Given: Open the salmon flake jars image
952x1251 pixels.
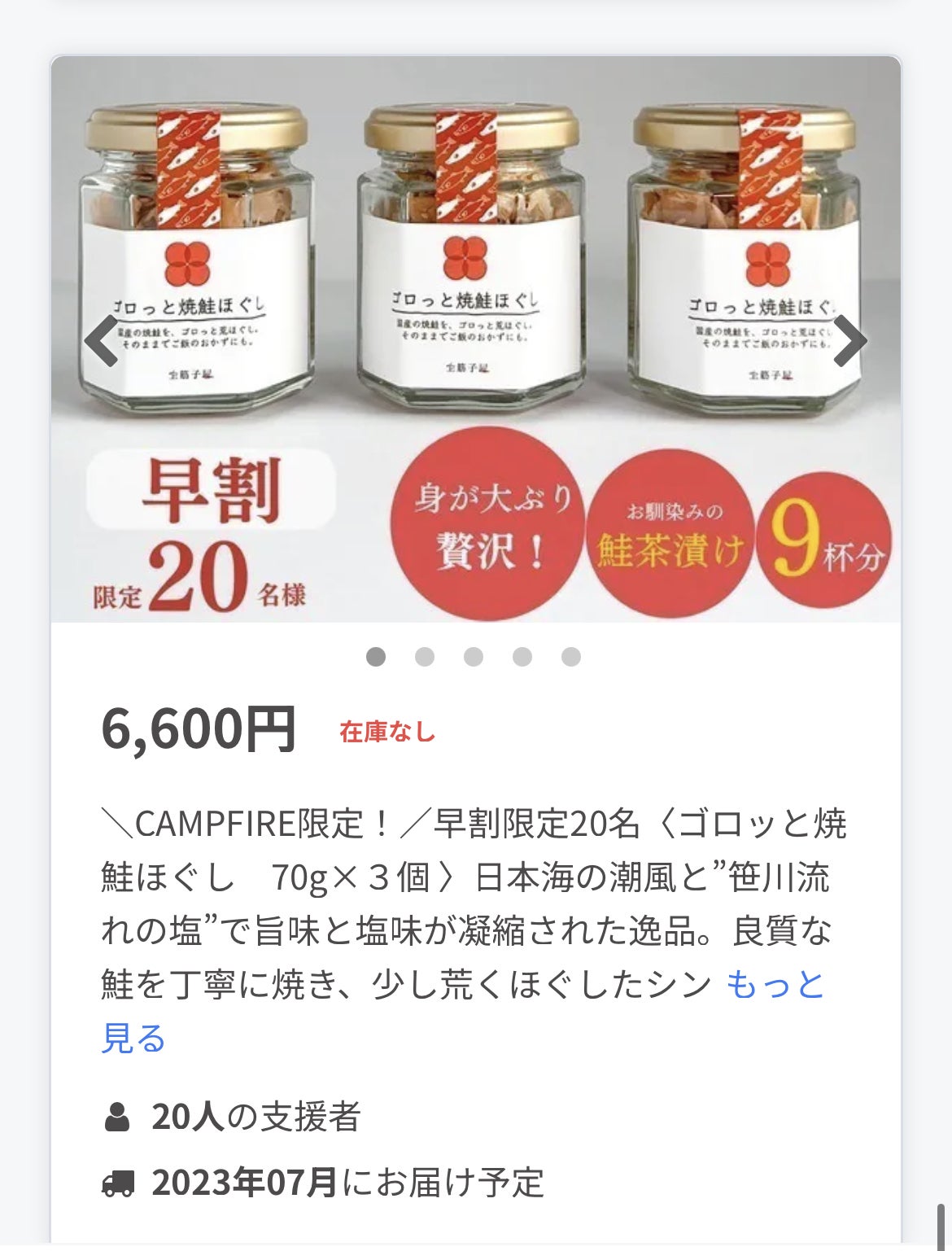Looking at the screenshot, I should coord(476,269).
